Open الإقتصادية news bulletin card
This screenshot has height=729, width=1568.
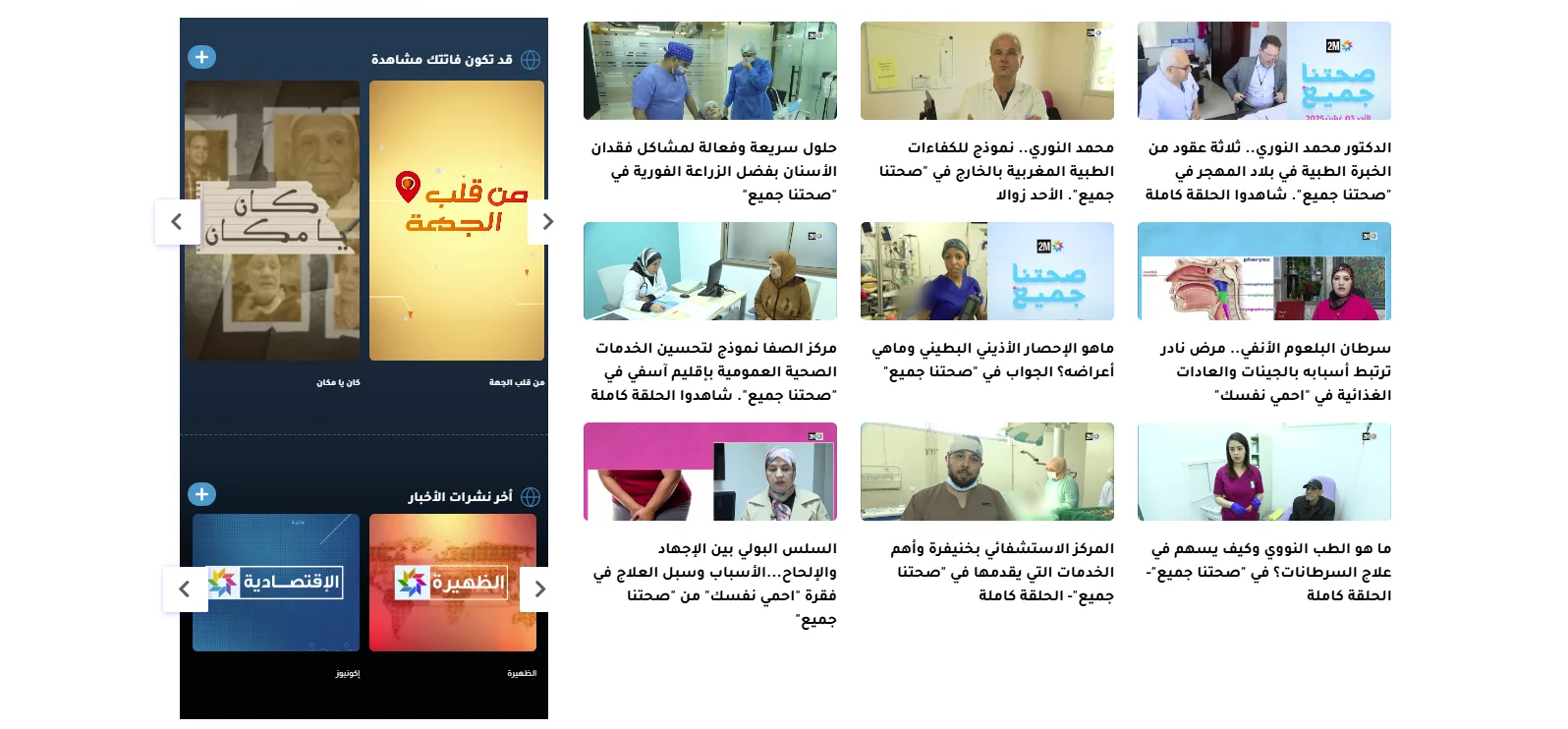(276, 583)
